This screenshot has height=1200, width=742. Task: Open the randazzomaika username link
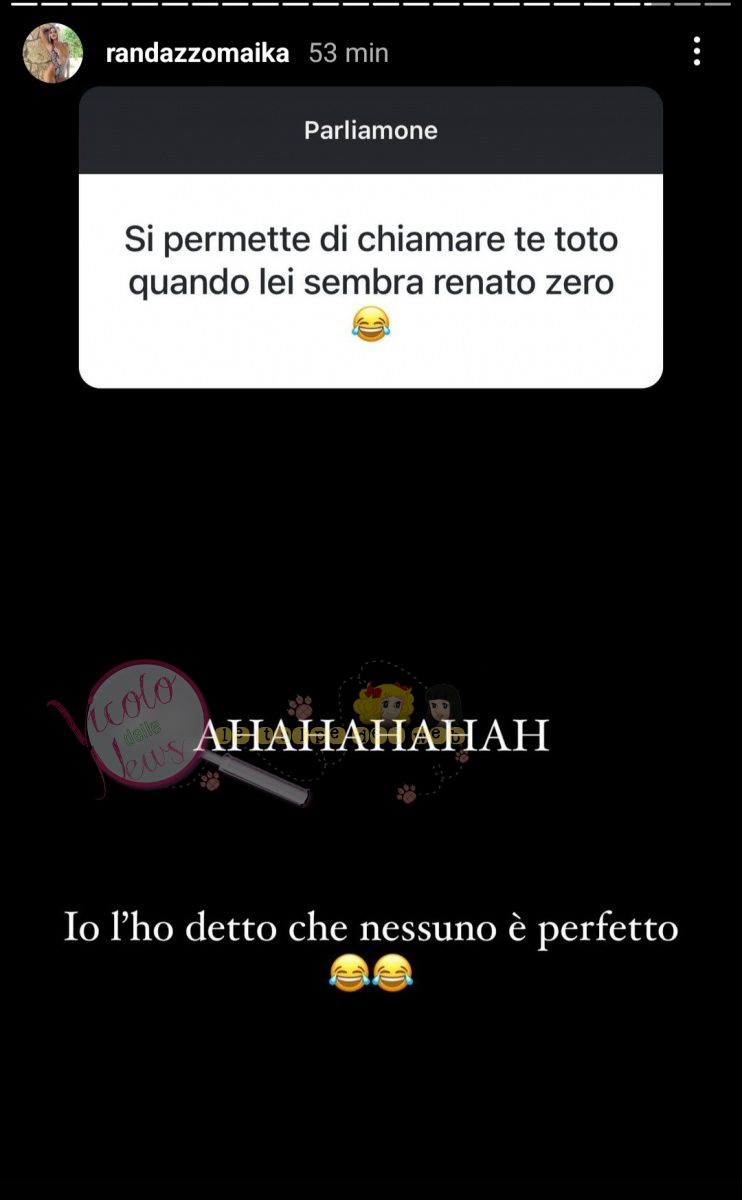pos(197,53)
